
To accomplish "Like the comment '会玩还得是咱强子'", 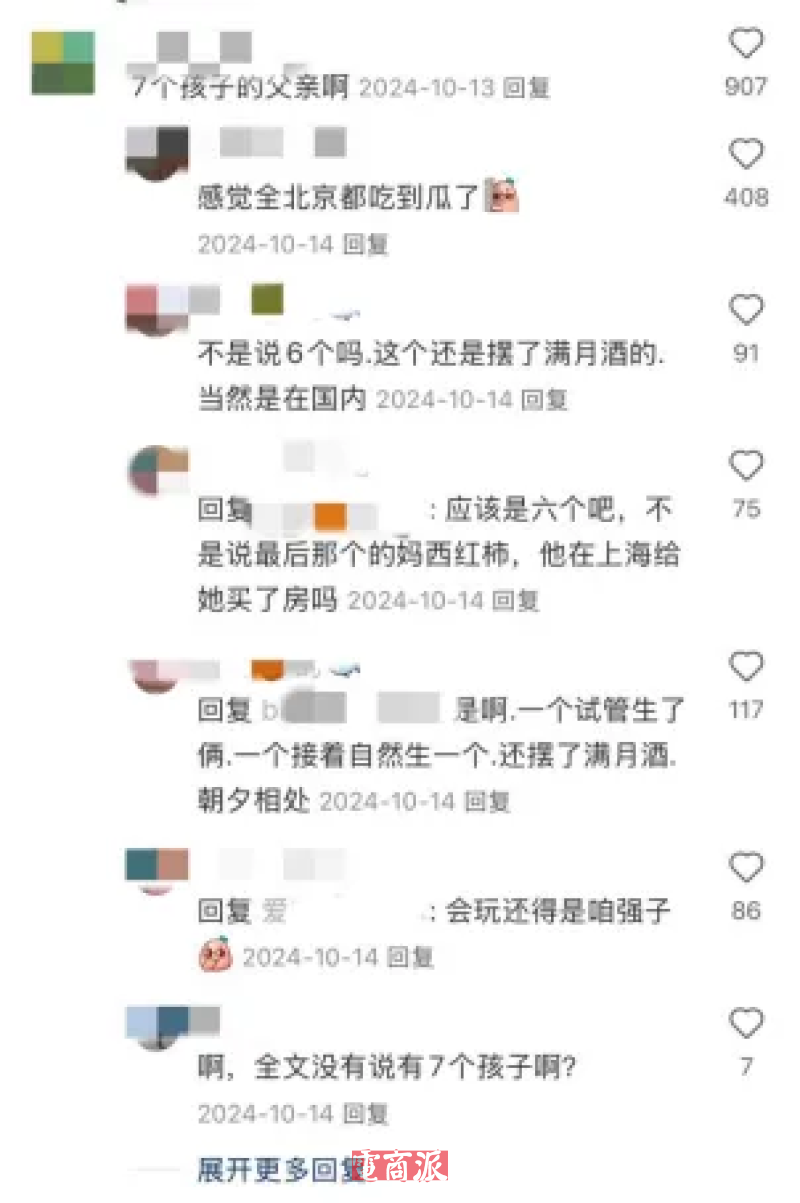I will click(746, 868).
